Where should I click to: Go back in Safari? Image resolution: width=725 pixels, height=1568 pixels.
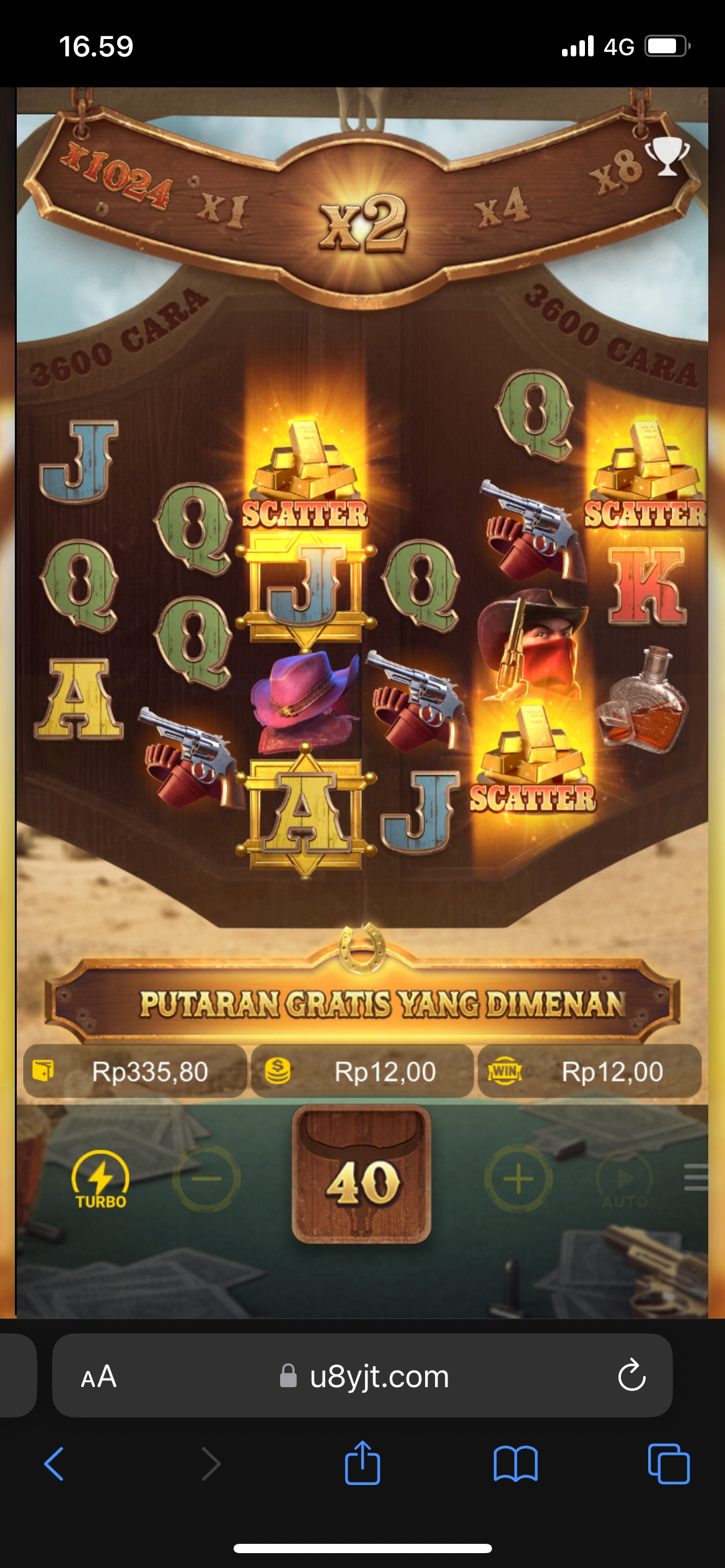[55, 1464]
